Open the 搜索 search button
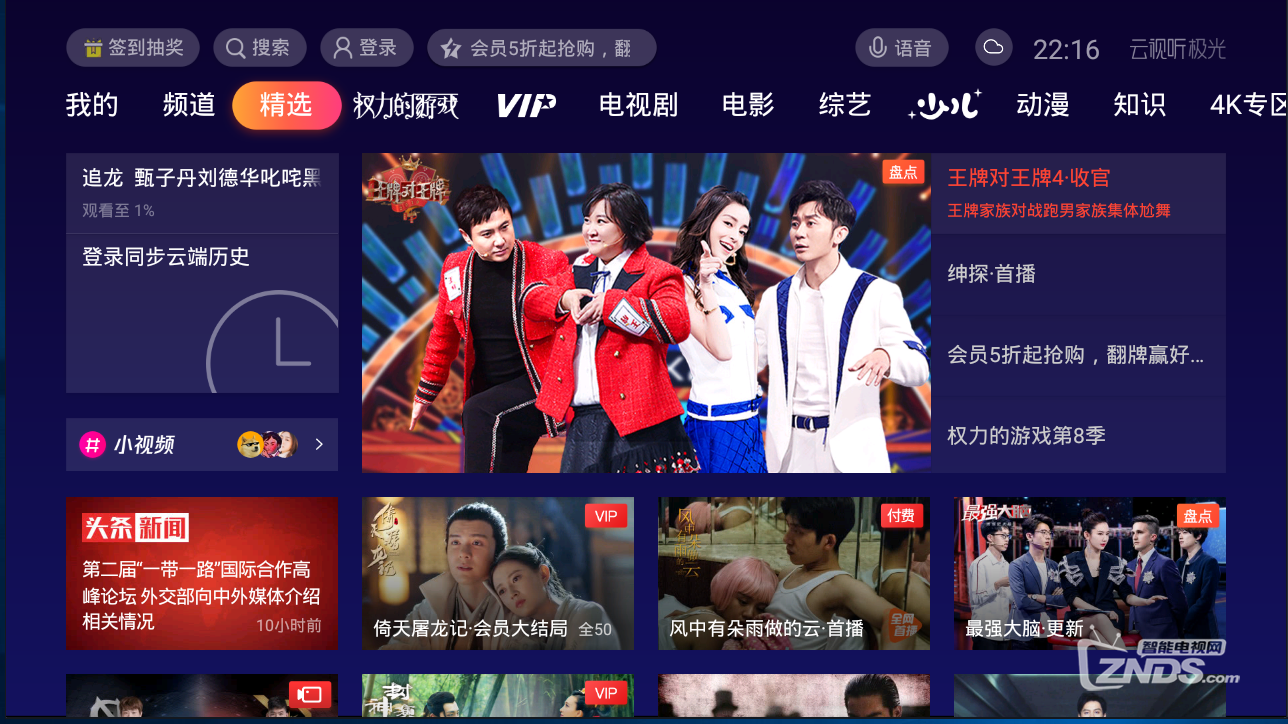This screenshot has height=724, width=1288. point(257,48)
